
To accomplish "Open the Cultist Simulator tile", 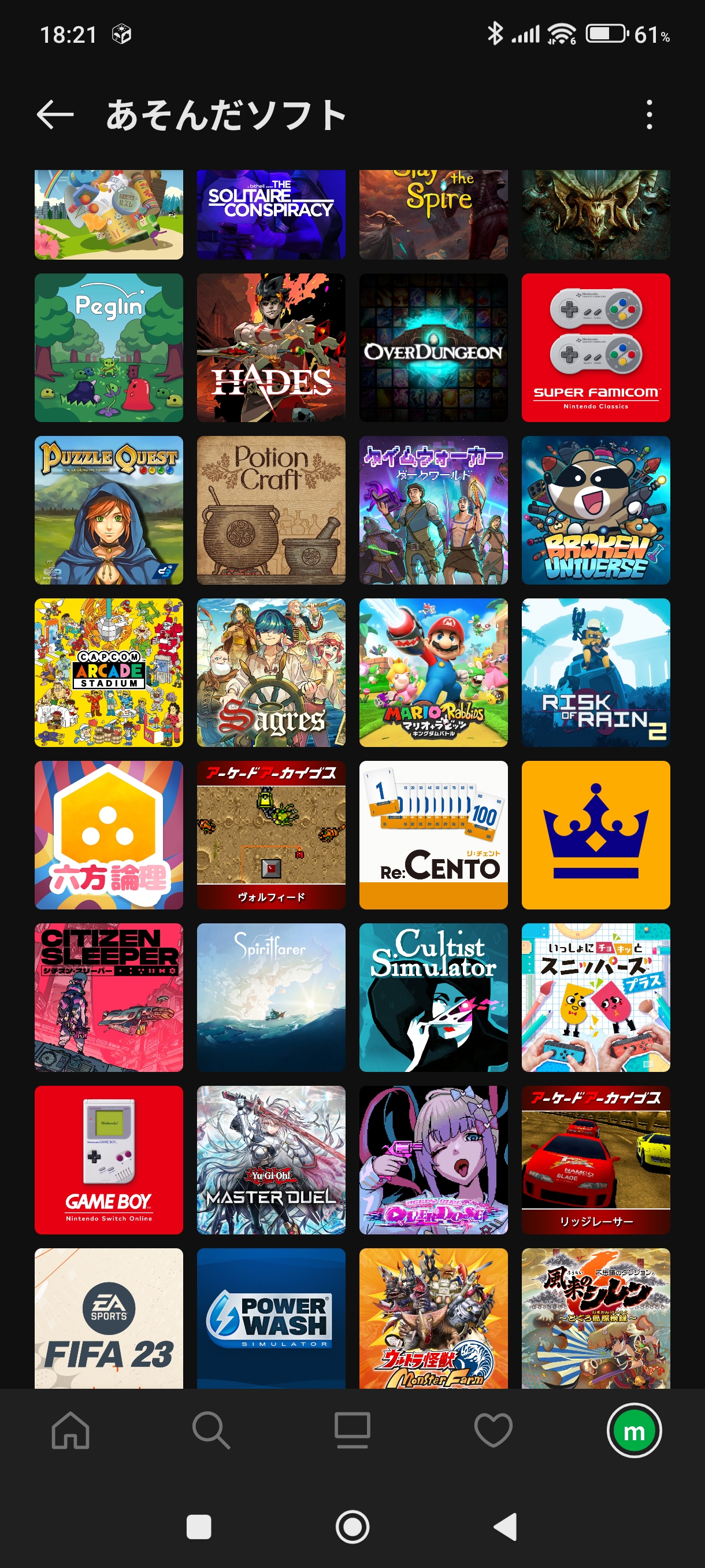I will 433,997.
